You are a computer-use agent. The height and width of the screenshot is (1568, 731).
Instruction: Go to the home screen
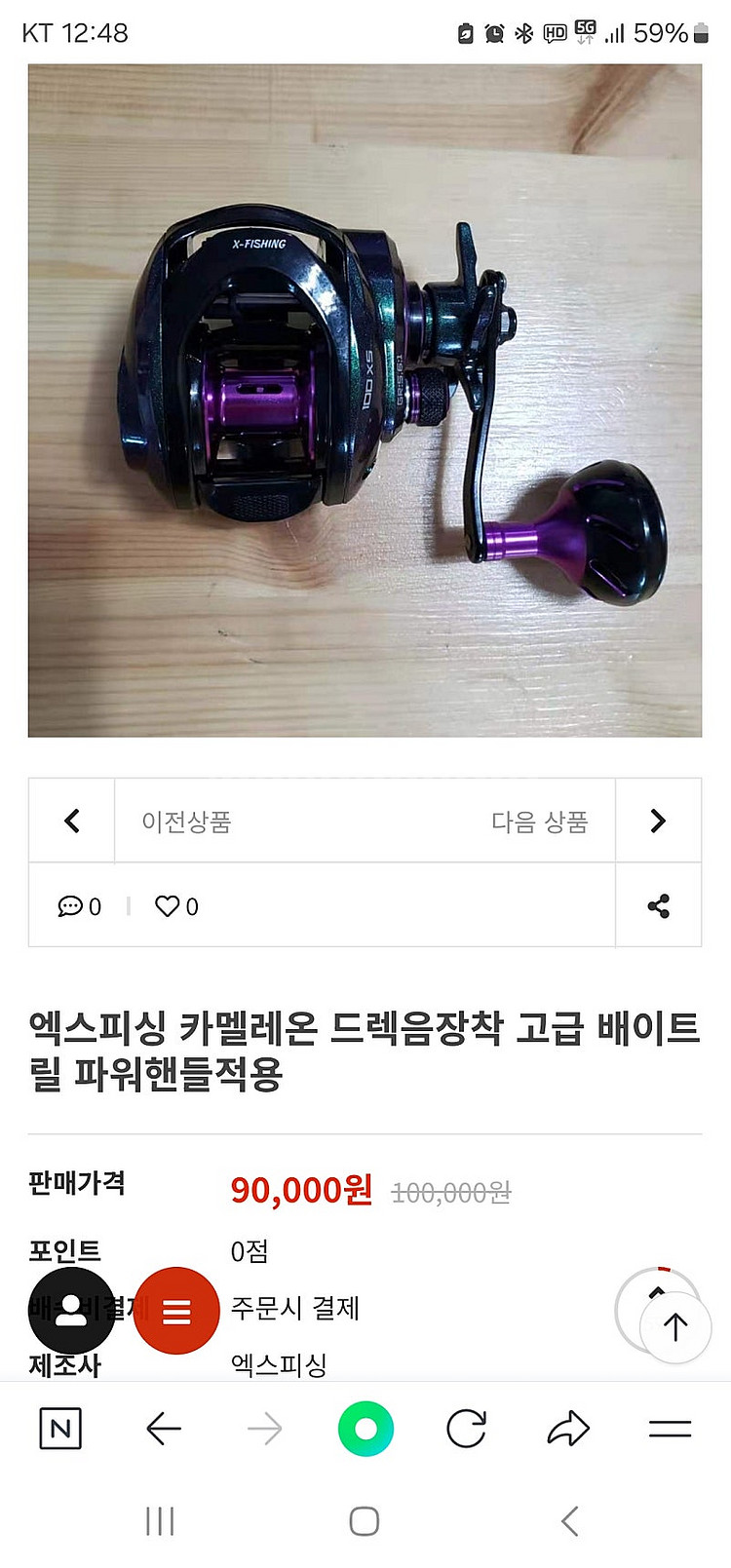click(x=365, y=1521)
